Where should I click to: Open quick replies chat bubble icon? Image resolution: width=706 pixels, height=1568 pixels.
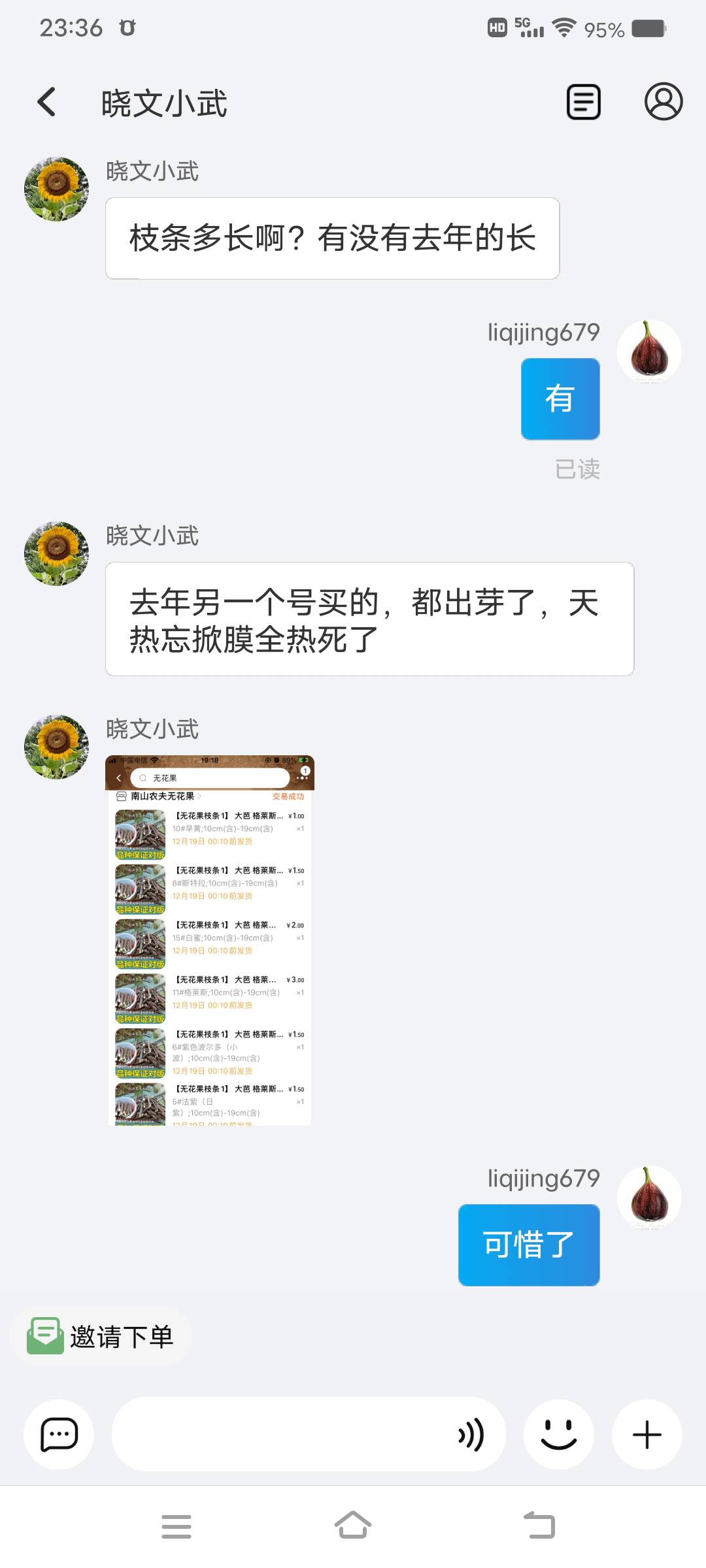coord(59,1435)
